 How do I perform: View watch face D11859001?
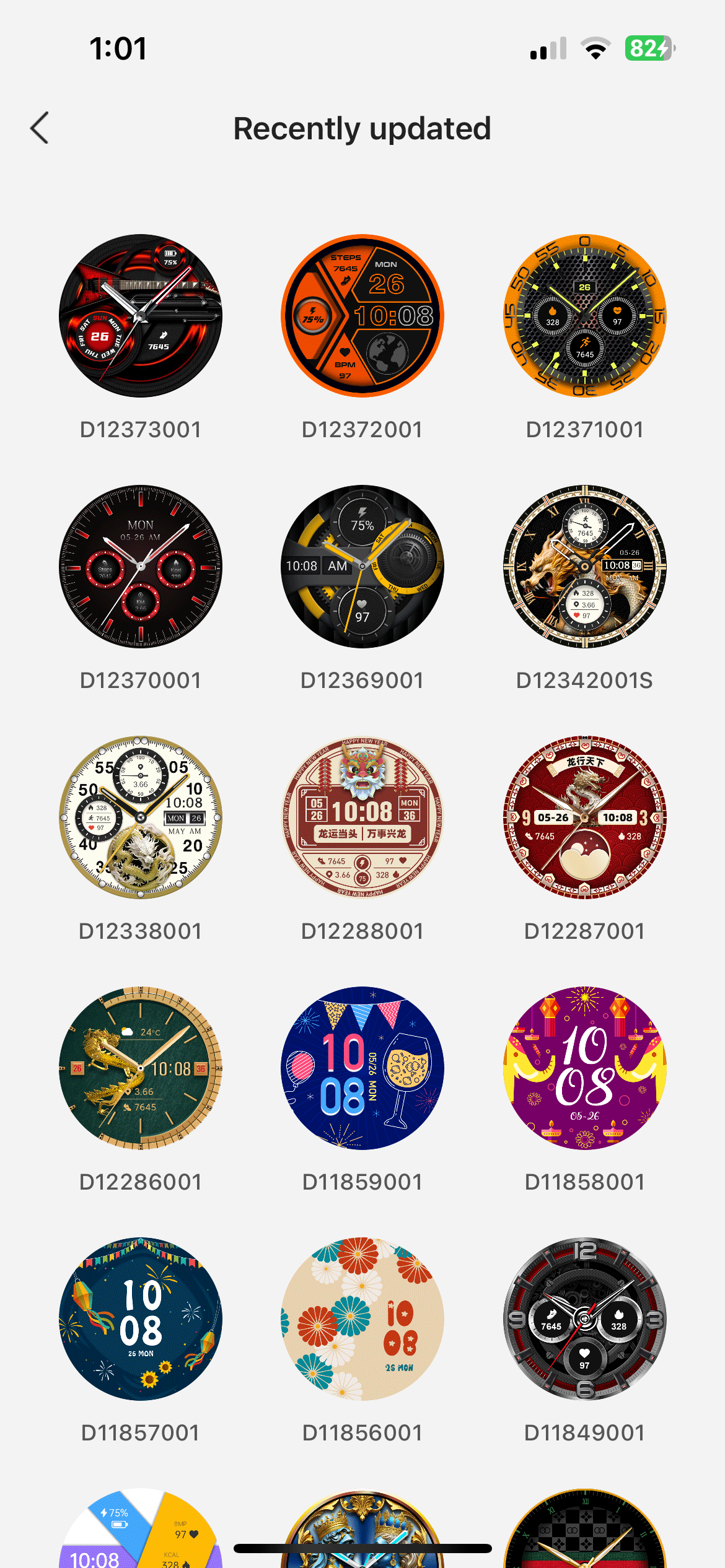pyautogui.click(x=362, y=1068)
